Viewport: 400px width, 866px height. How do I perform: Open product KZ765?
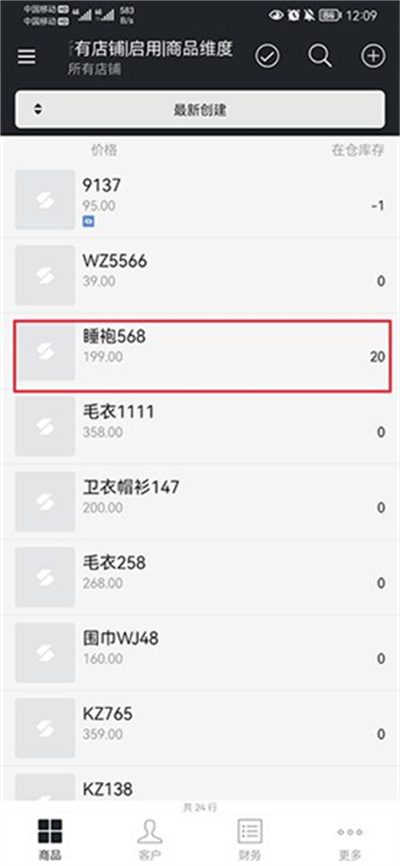coord(200,729)
